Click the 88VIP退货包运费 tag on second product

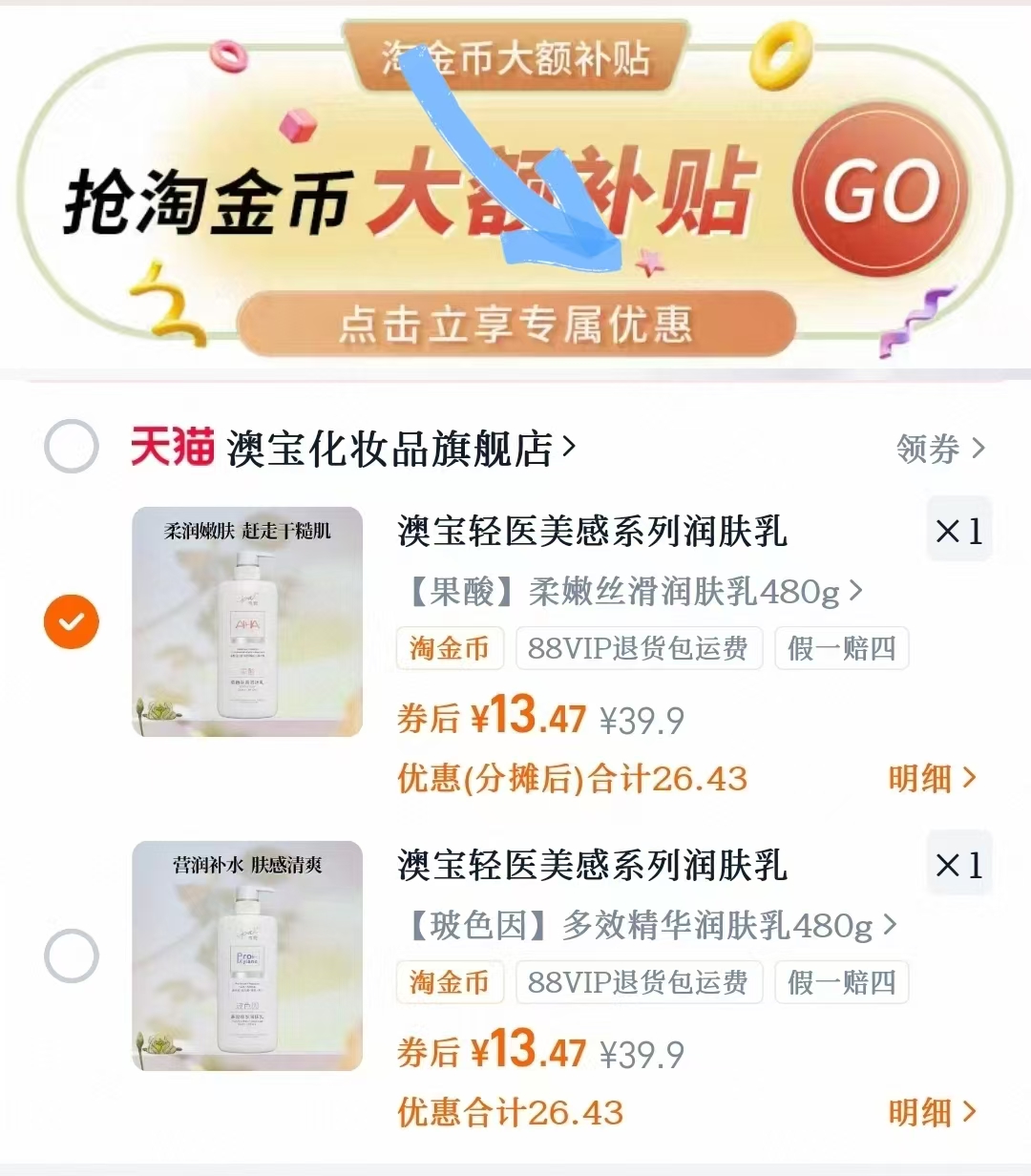(638, 982)
